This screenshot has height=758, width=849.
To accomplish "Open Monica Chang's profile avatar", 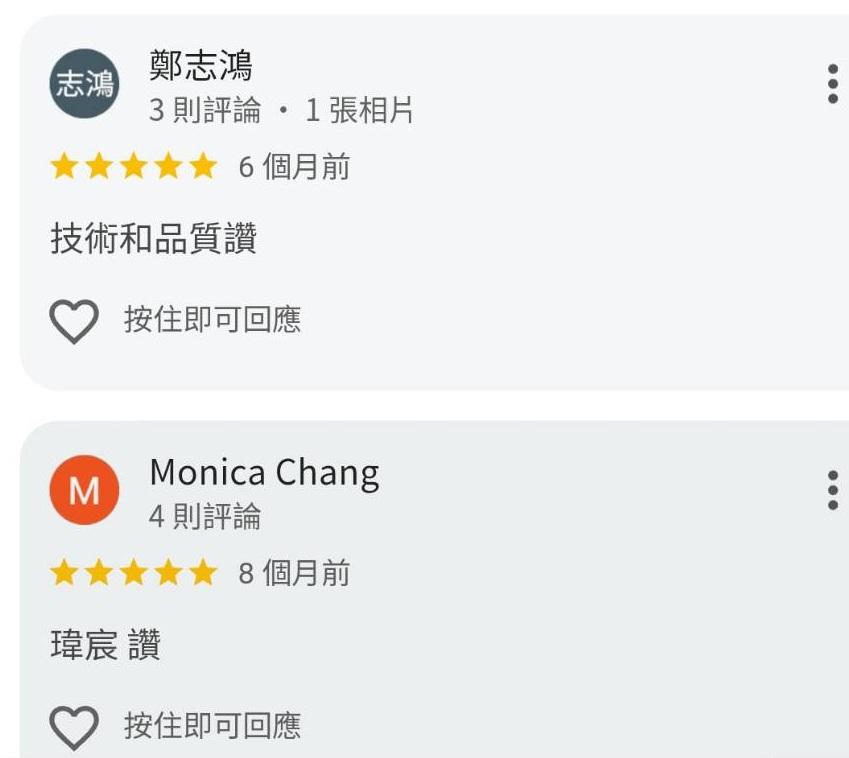I will click(x=84, y=490).
